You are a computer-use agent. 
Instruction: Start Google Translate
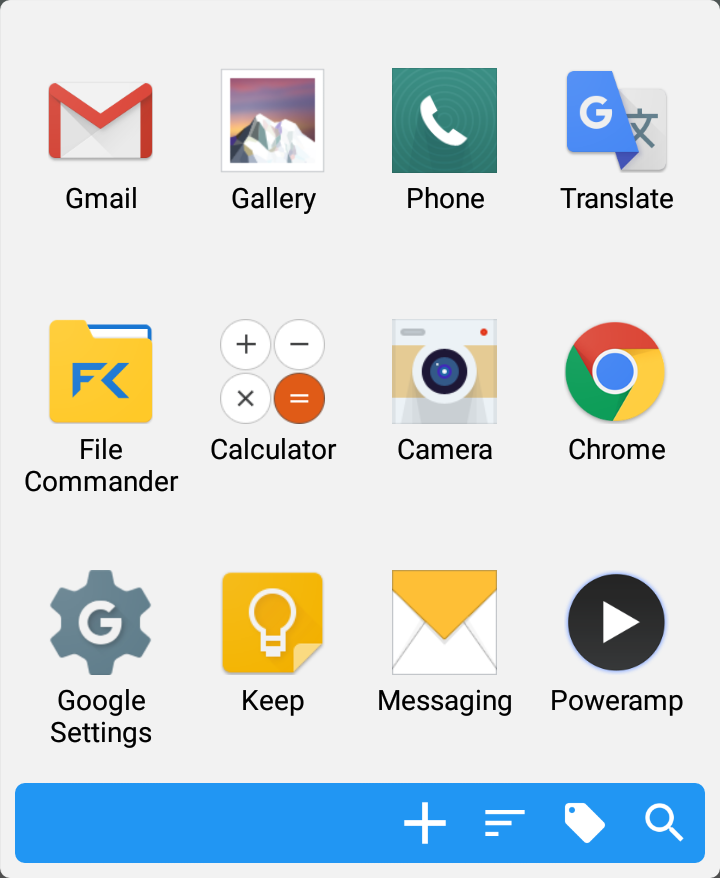click(x=616, y=120)
